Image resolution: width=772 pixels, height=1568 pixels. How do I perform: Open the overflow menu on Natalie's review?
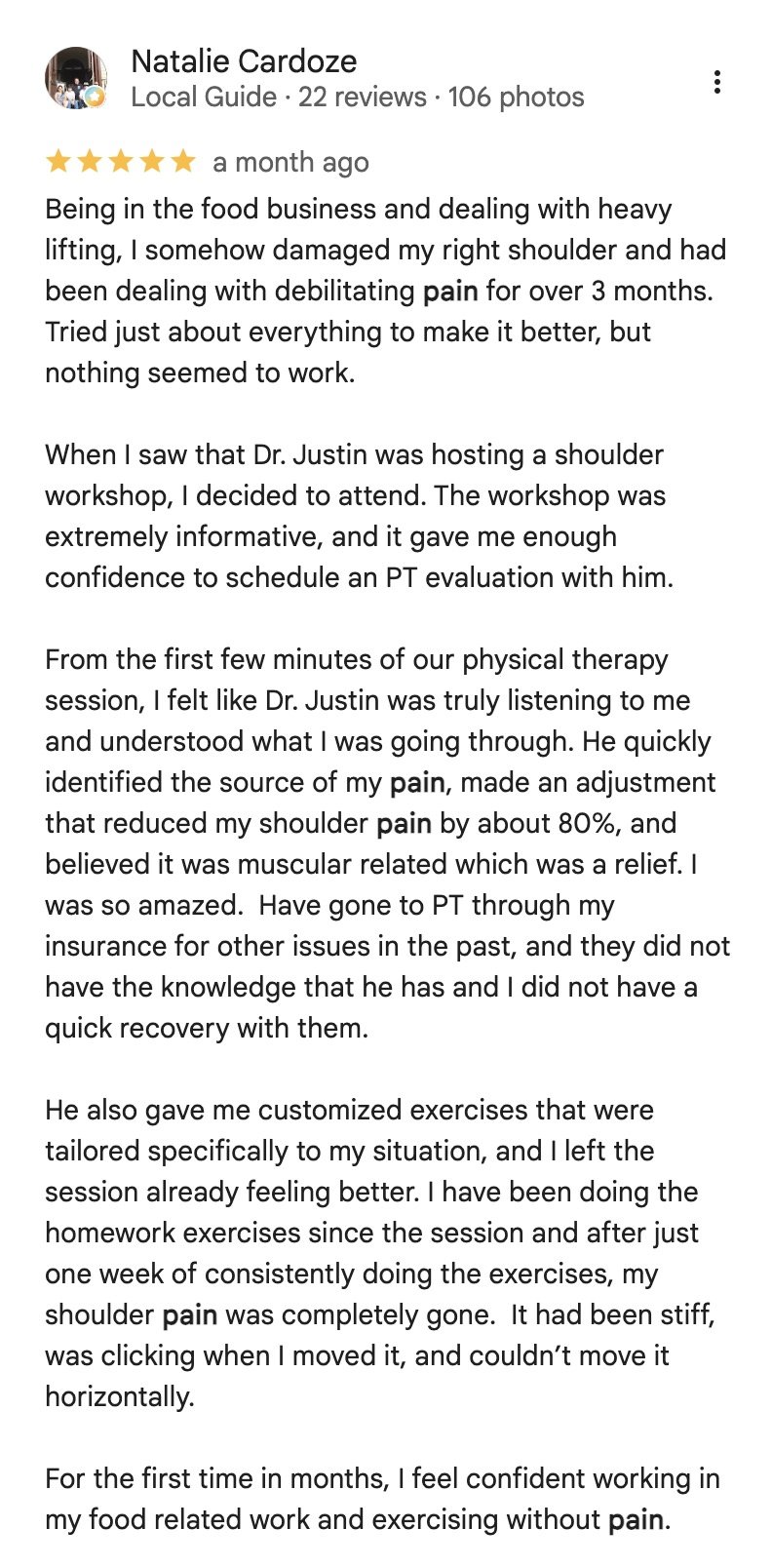[717, 82]
